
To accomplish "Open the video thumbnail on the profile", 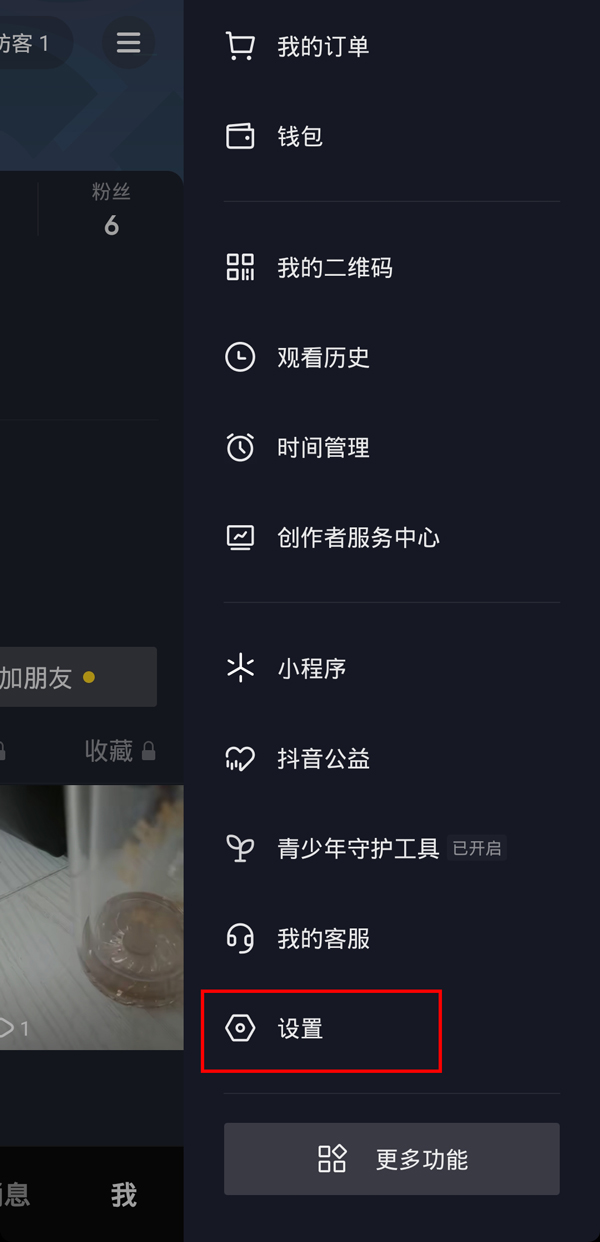I will pyautogui.click(x=91, y=917).
